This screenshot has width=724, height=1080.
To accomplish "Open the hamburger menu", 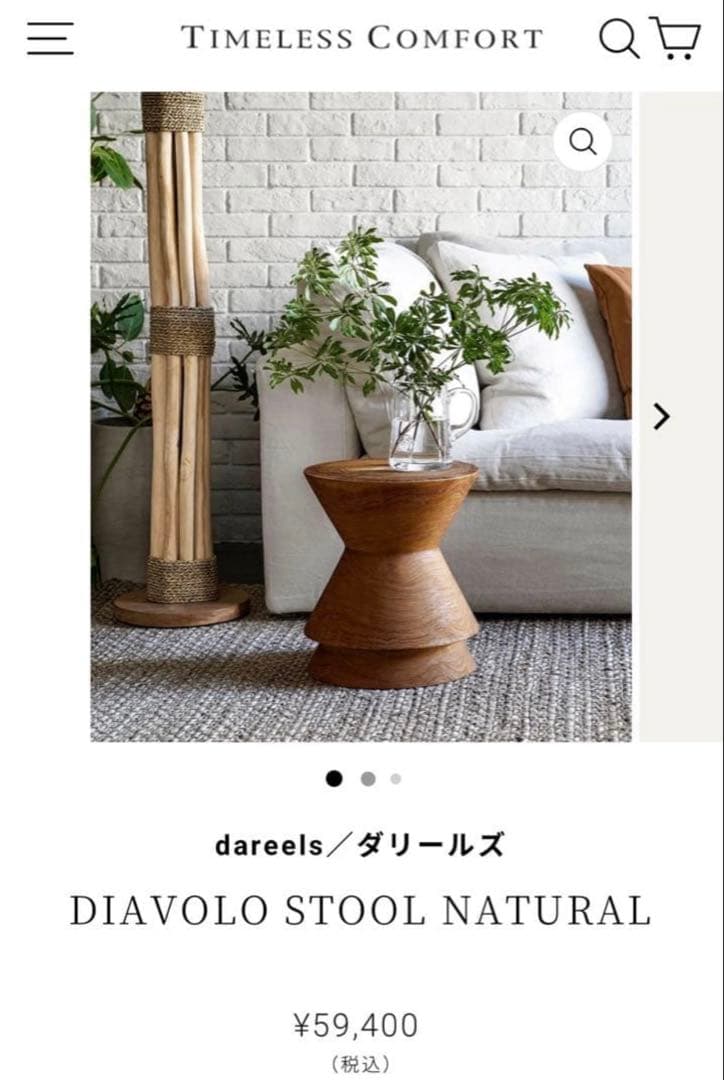I will click(x=49, y=38).
